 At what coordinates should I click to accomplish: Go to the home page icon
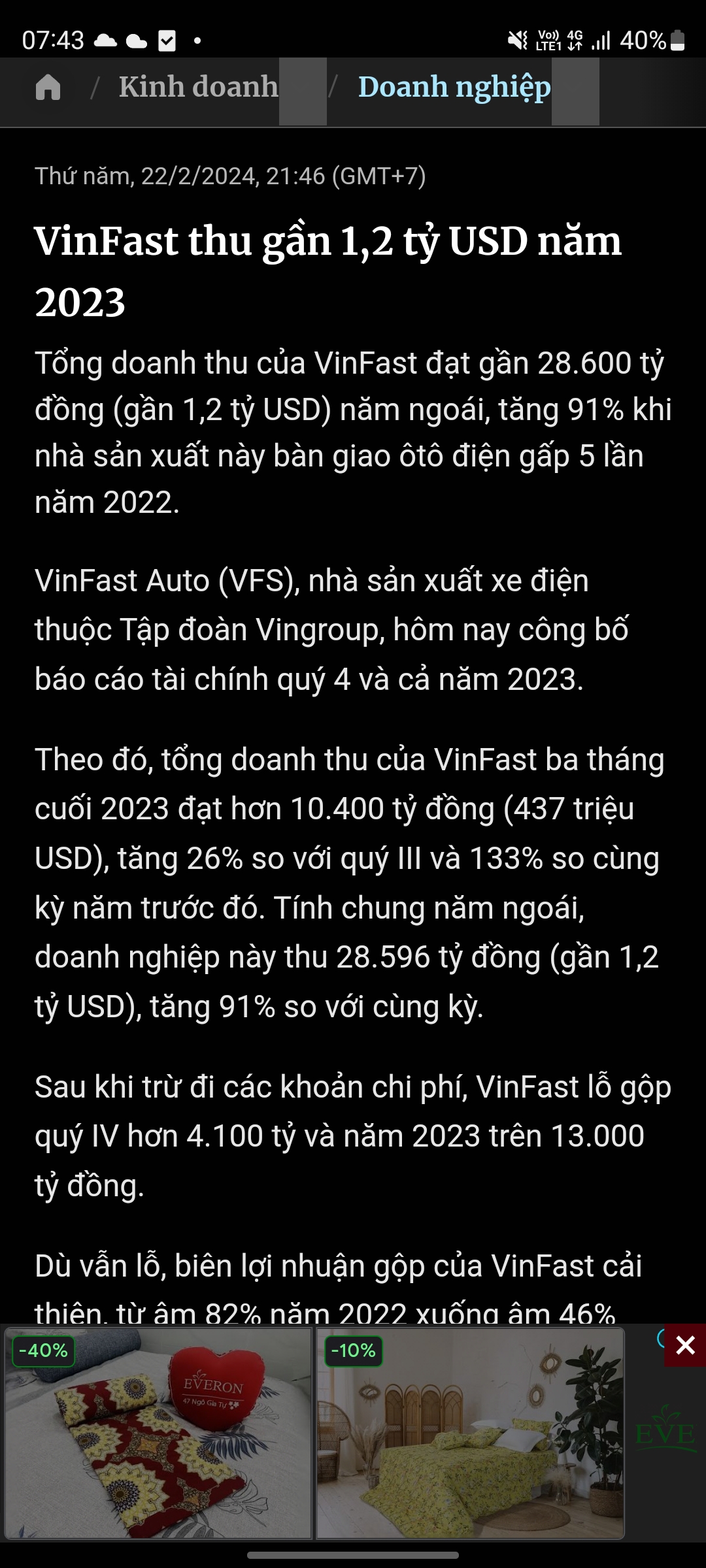pyautogui.click(x=48, y=87)
